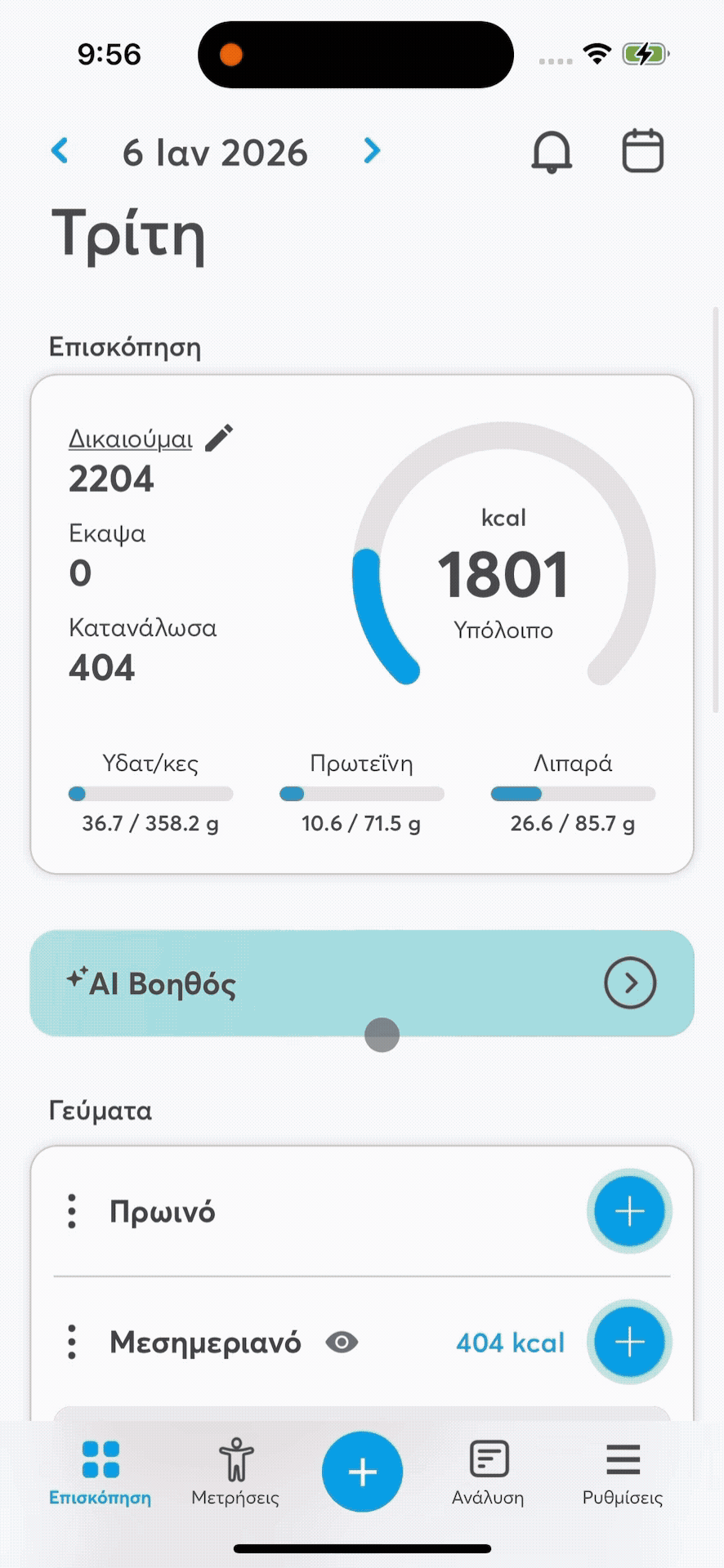Go to the next day arrow
This screenshot has height=1568, width=724.
[x=372, y=151]
